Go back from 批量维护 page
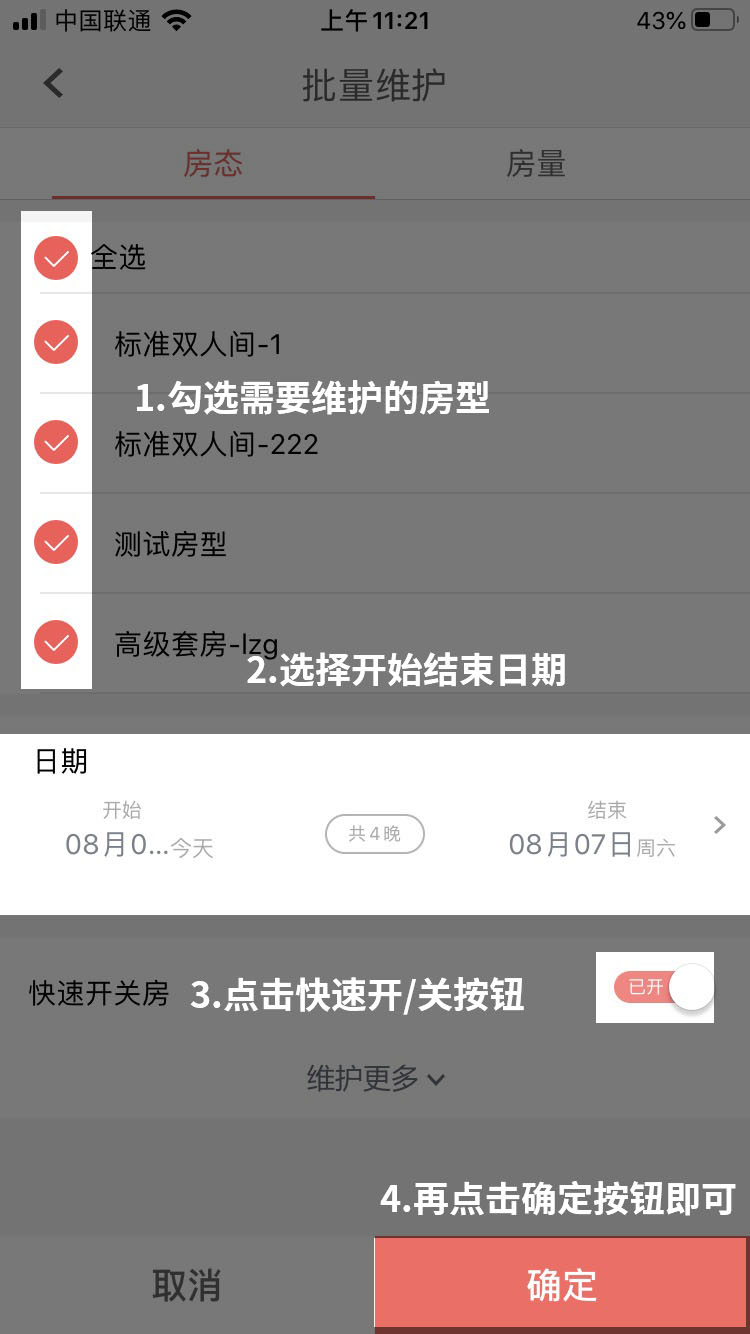 click(x=53, y=83)
